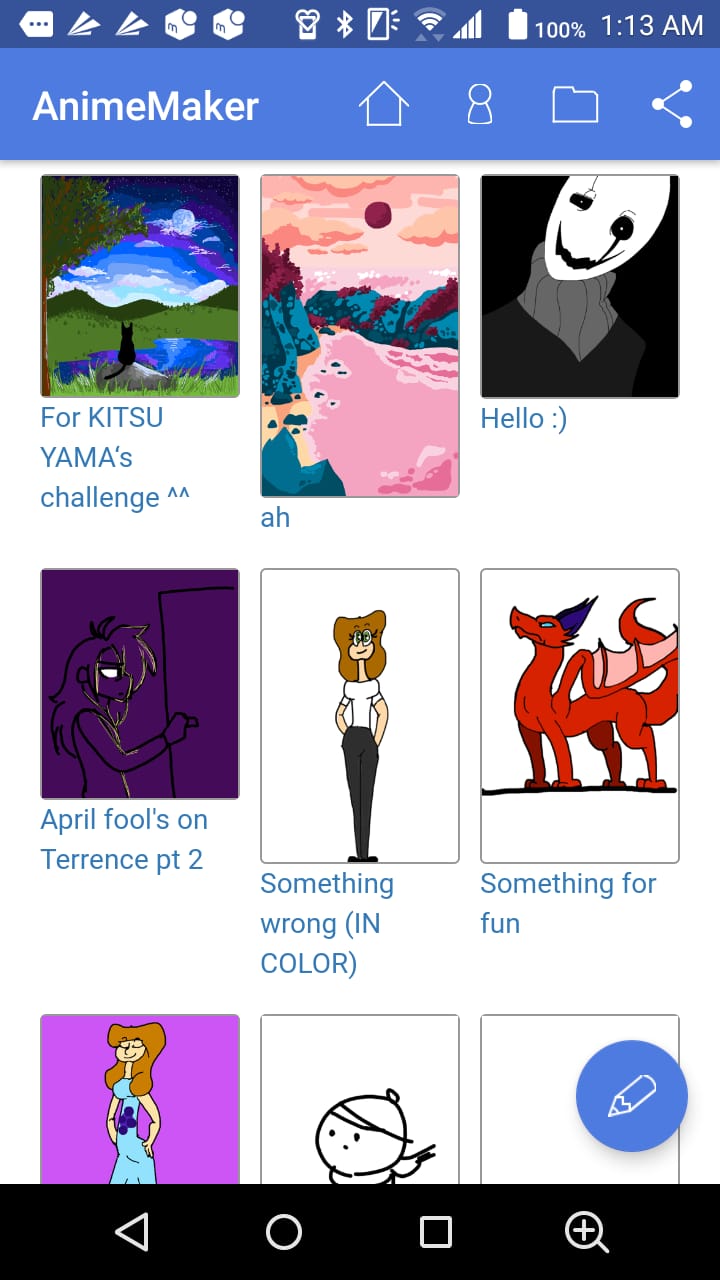Screen dimensions: 720x1280
Task: Open the 'April fool's on Terrence pt 2' link
Action: pyautogui.click(x=123, y=839)
